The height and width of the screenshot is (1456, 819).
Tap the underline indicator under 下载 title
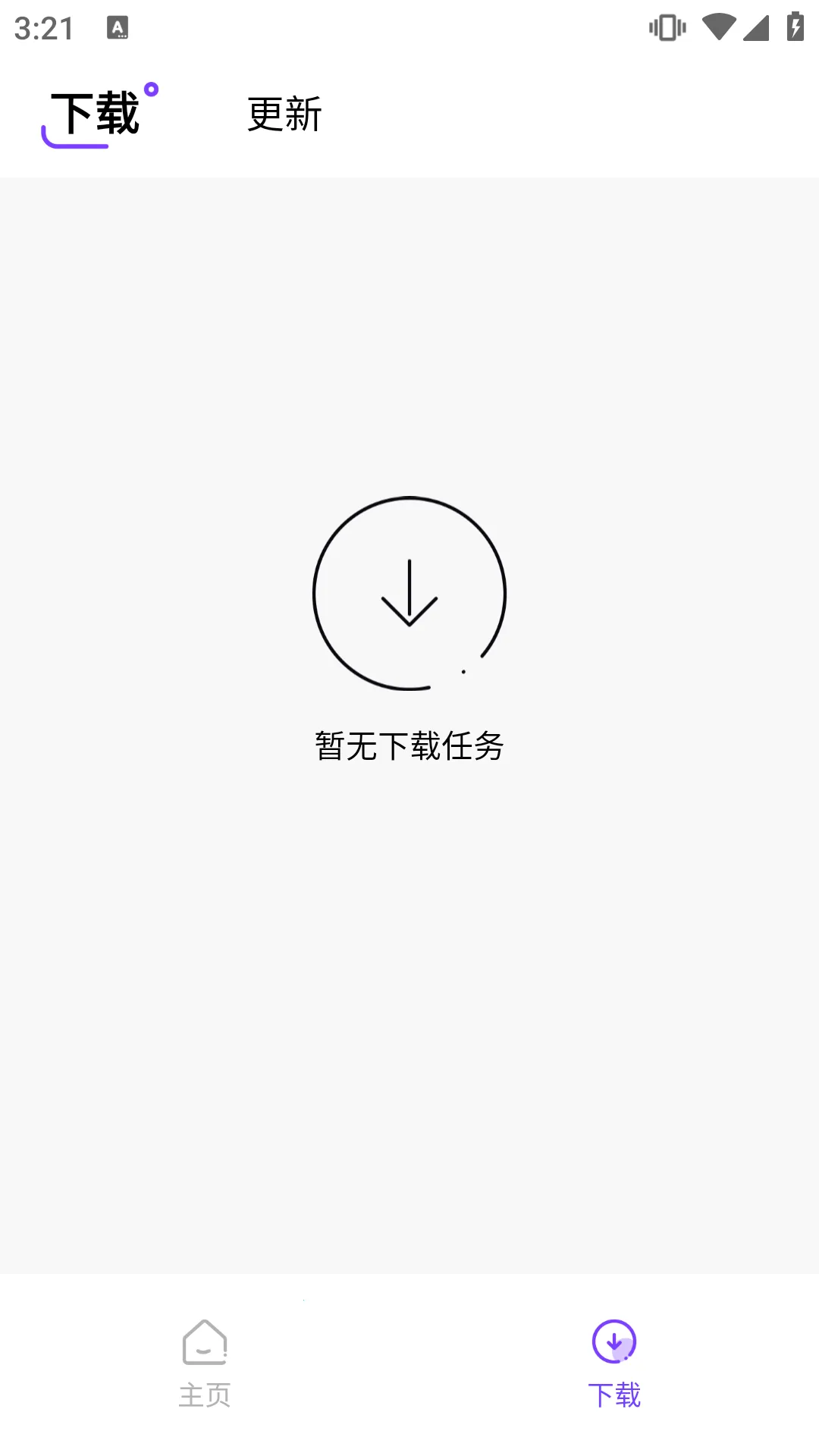pyautogui.click(x=76, y=146)
